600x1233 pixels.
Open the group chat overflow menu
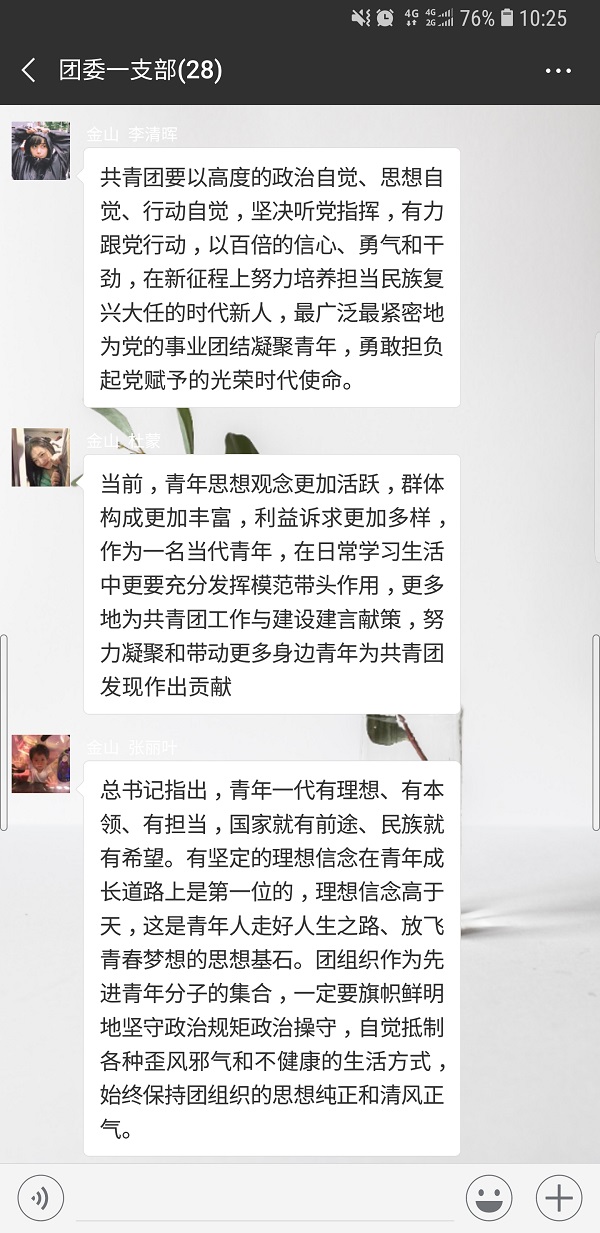[558, 71]
